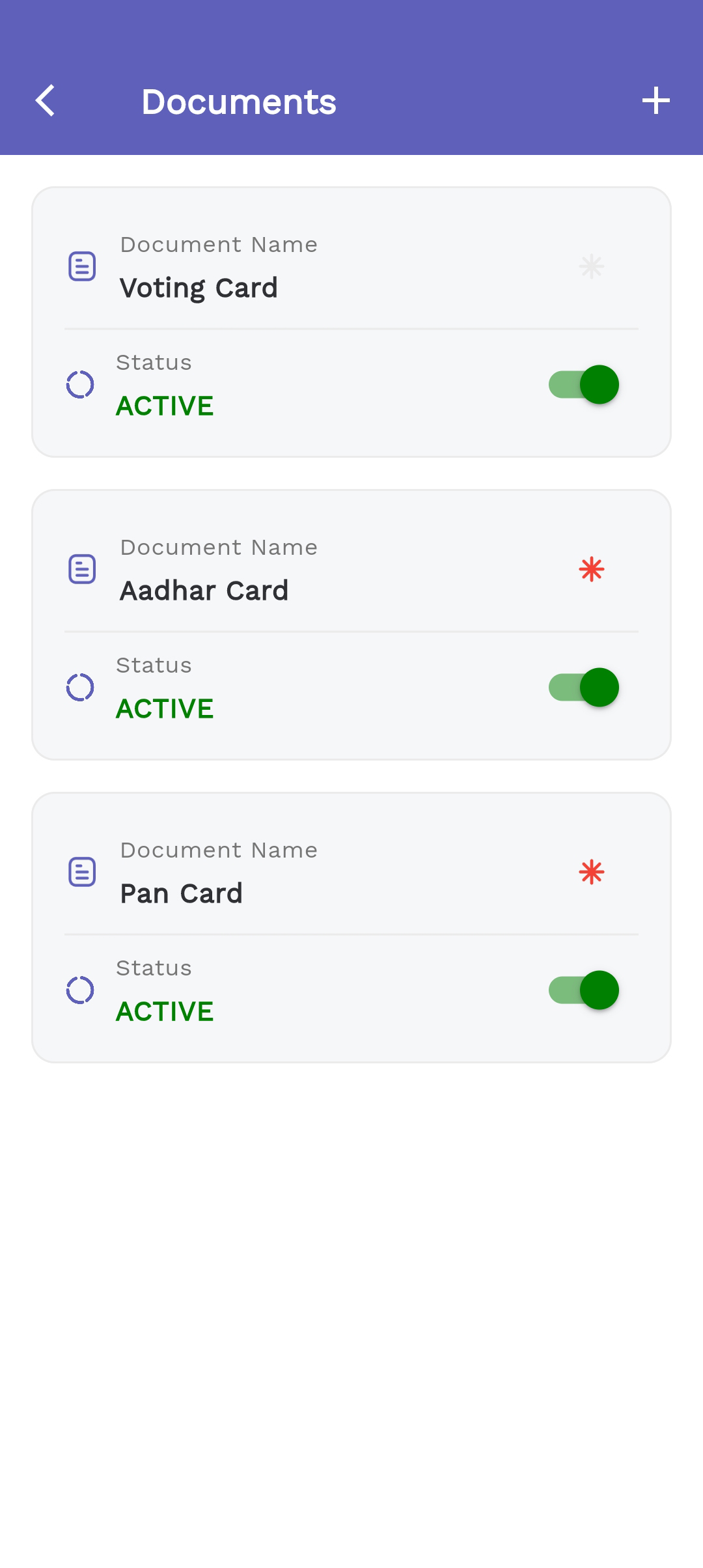This screenshot has height=1568, width=703.
Task: Tap the red asterisk on Pan Card
Action: click(x=592, y=873)
